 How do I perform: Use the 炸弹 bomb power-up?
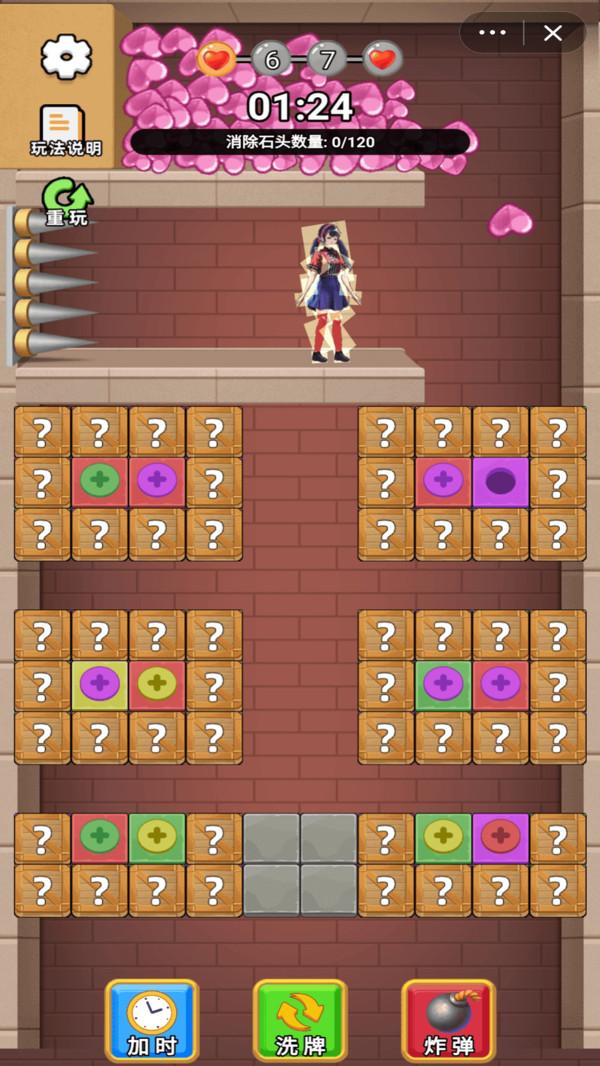click(x=448, y=1020)
